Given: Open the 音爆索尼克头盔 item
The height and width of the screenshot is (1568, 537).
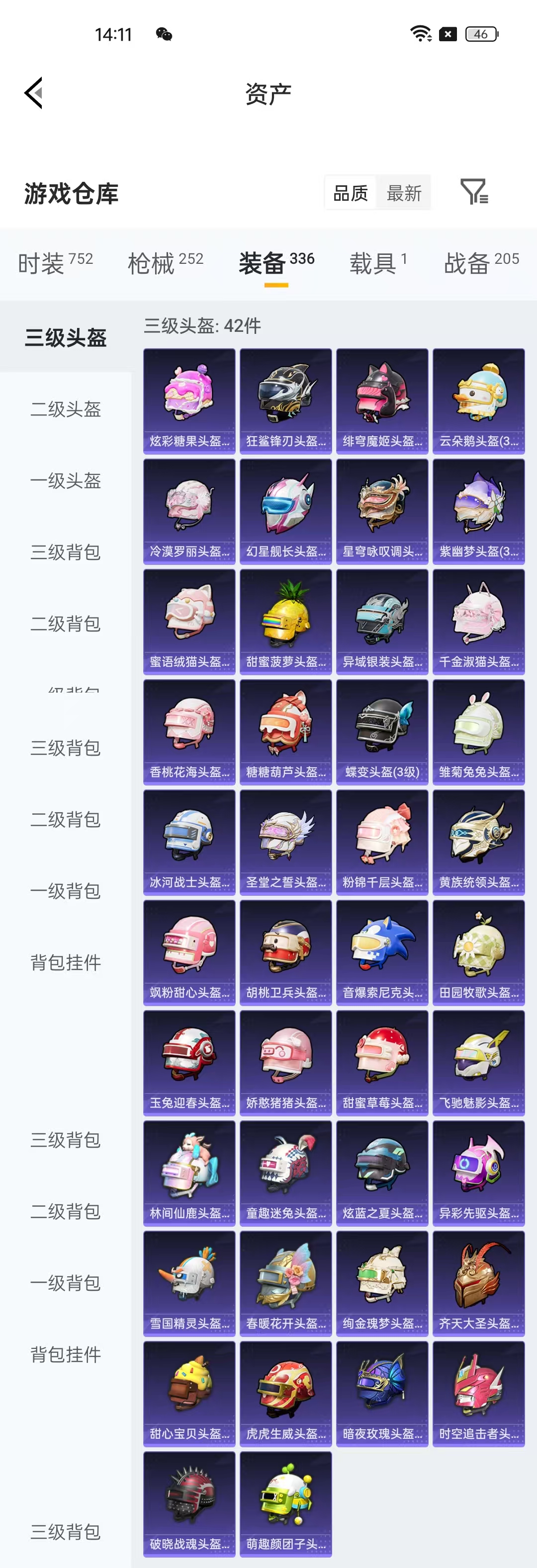Looking at the screenshot, I should point(382,952).
